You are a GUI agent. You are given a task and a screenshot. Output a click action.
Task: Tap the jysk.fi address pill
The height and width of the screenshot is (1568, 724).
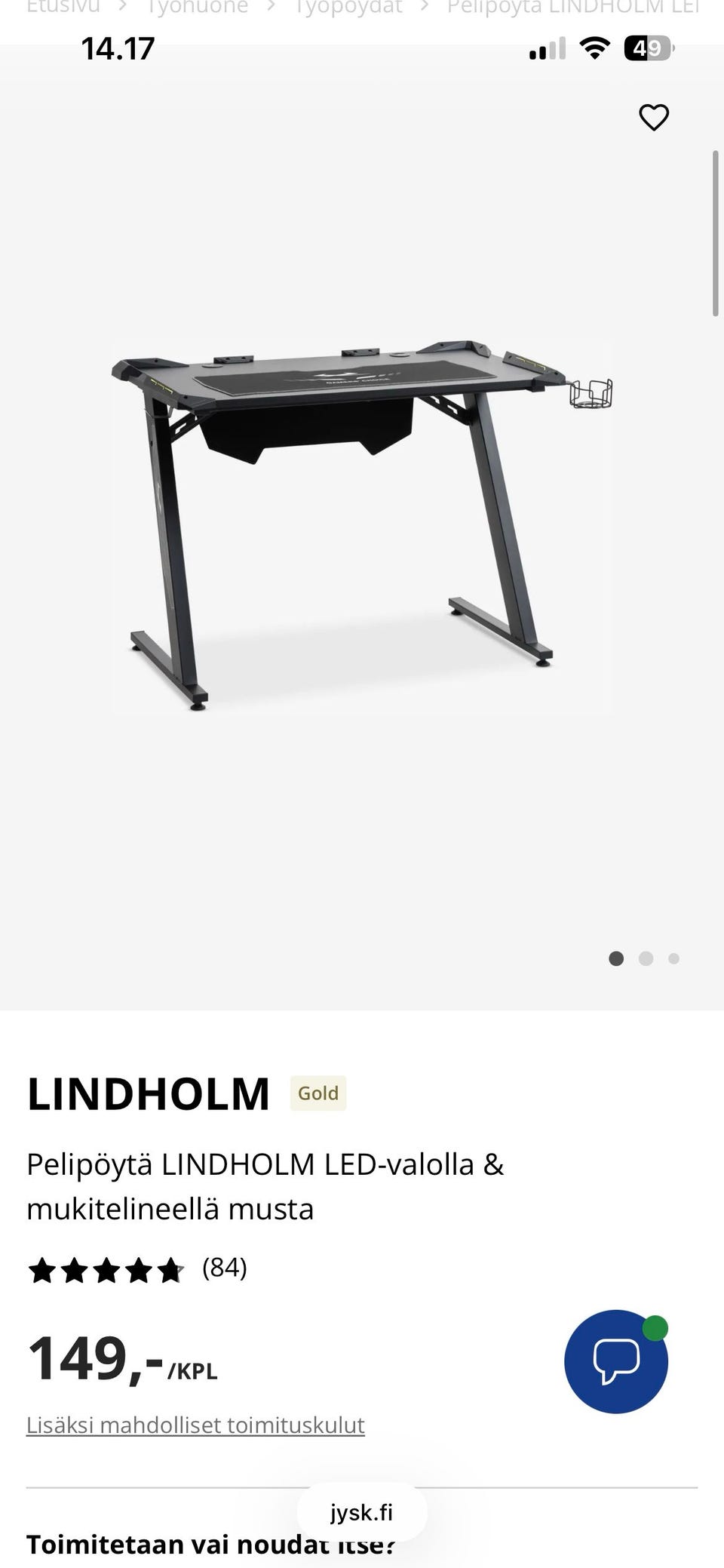[362, 1512]
